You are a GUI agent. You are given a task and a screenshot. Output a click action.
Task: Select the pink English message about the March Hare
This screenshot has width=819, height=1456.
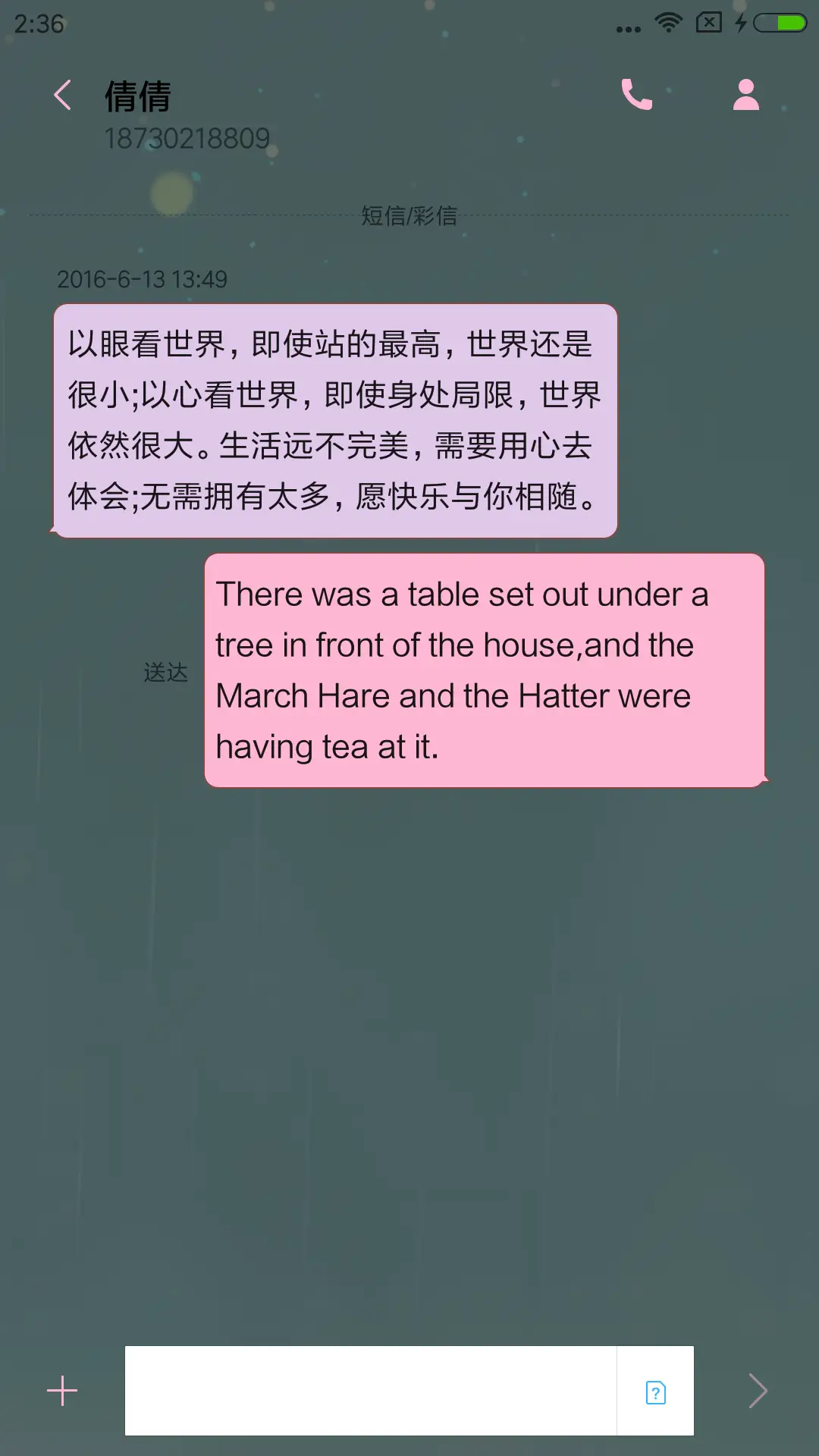(485, 670)
